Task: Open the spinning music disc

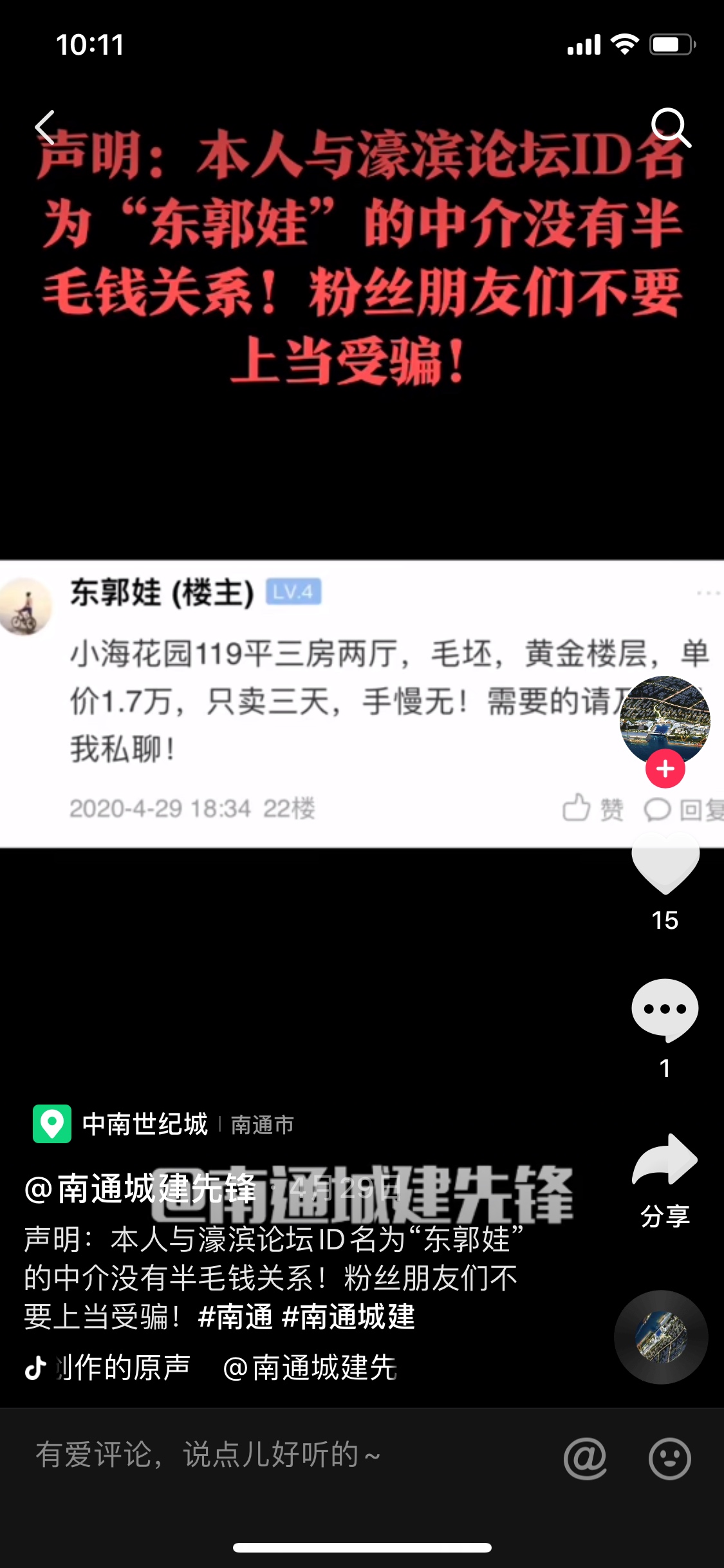Action: click(661, 1338)
